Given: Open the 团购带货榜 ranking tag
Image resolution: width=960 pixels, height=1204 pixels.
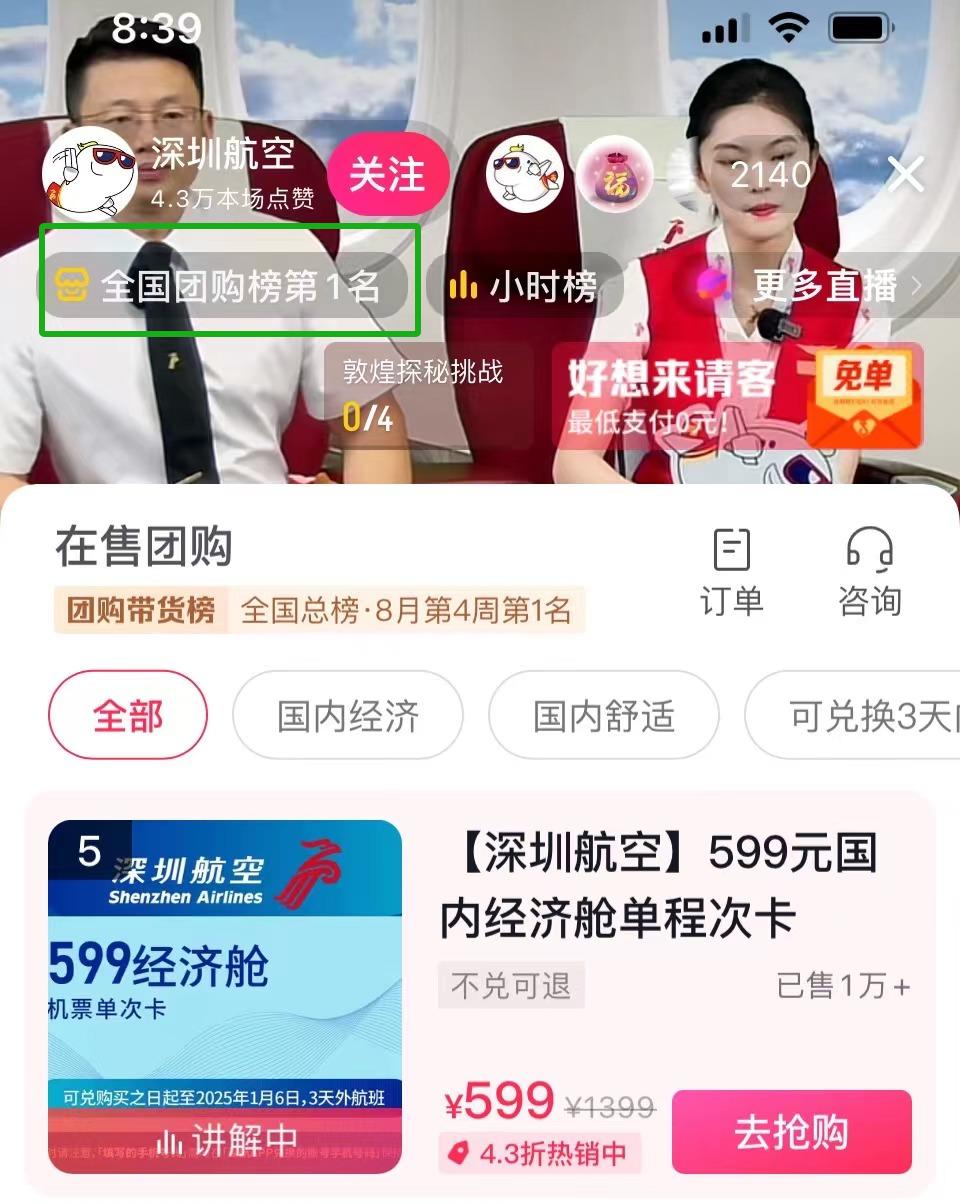Looking at the screenshot, I should pos(141,610).
